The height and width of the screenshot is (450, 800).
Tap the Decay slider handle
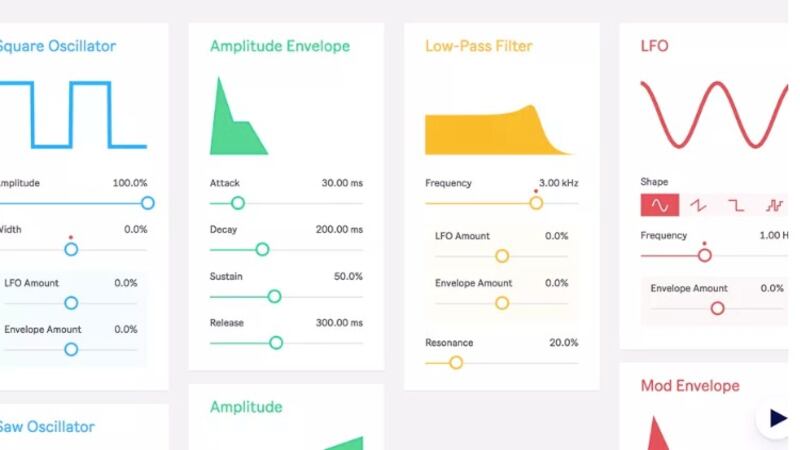(x=262, y=249)
